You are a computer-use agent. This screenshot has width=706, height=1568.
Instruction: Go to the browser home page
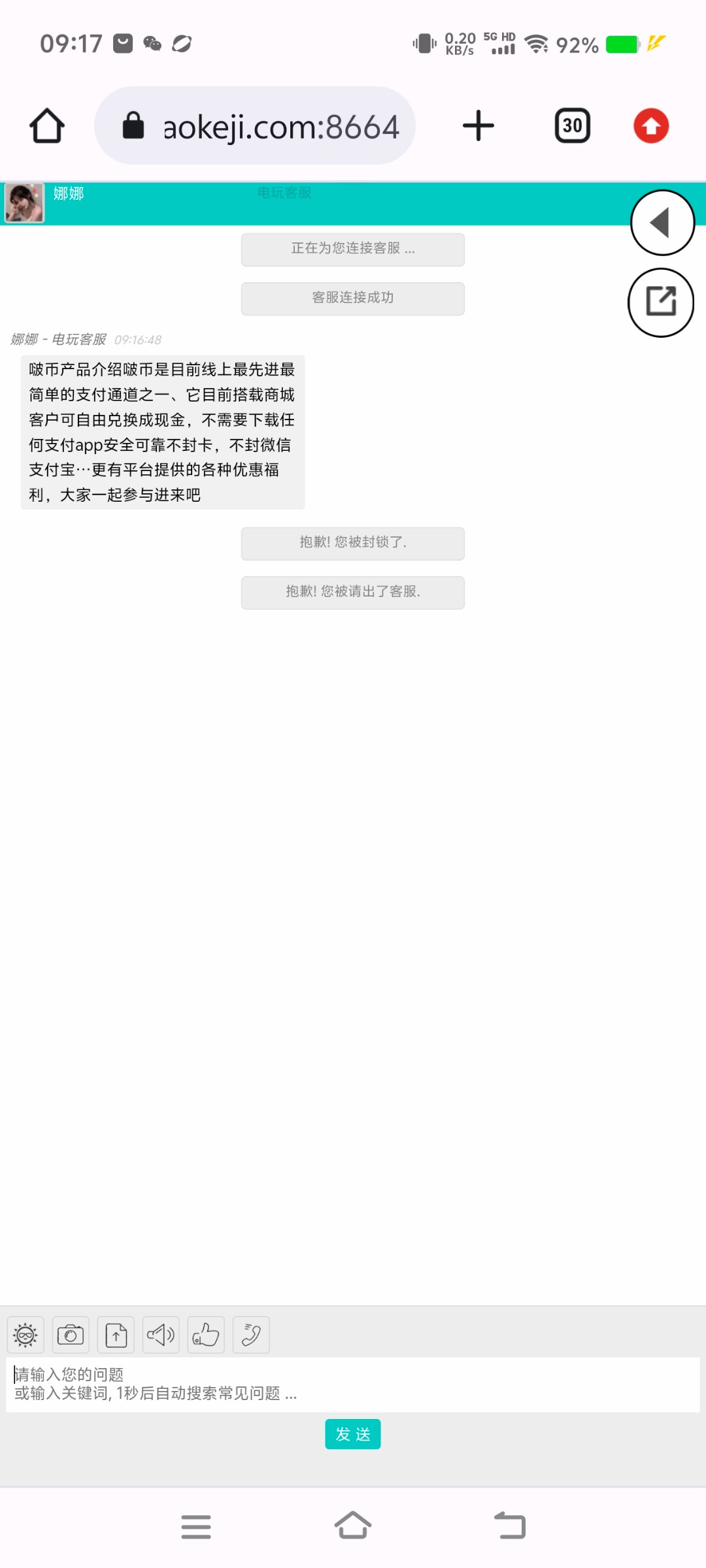click(x=47, y=125)
